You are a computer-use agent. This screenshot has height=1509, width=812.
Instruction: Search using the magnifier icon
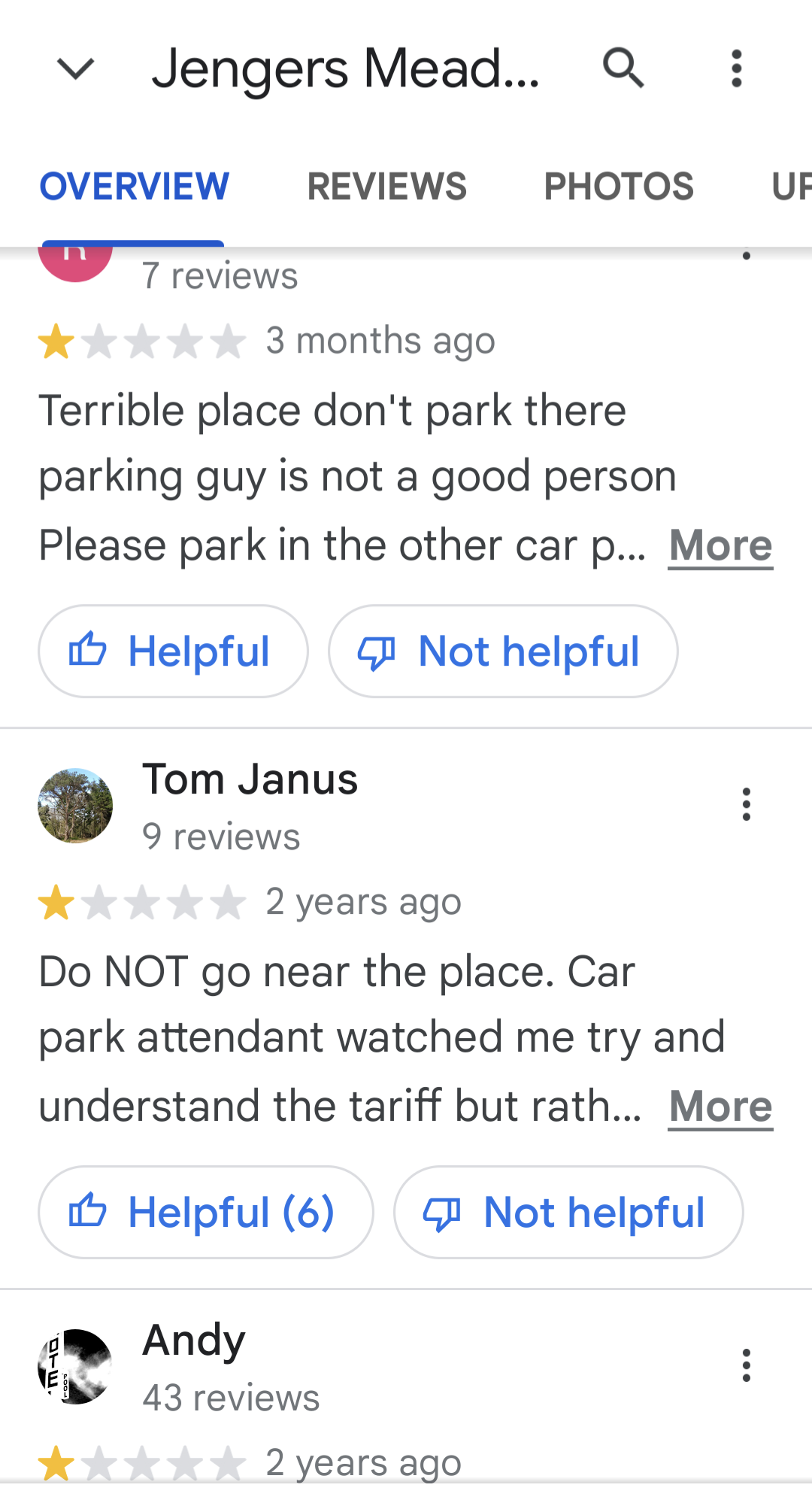point(623,68)
